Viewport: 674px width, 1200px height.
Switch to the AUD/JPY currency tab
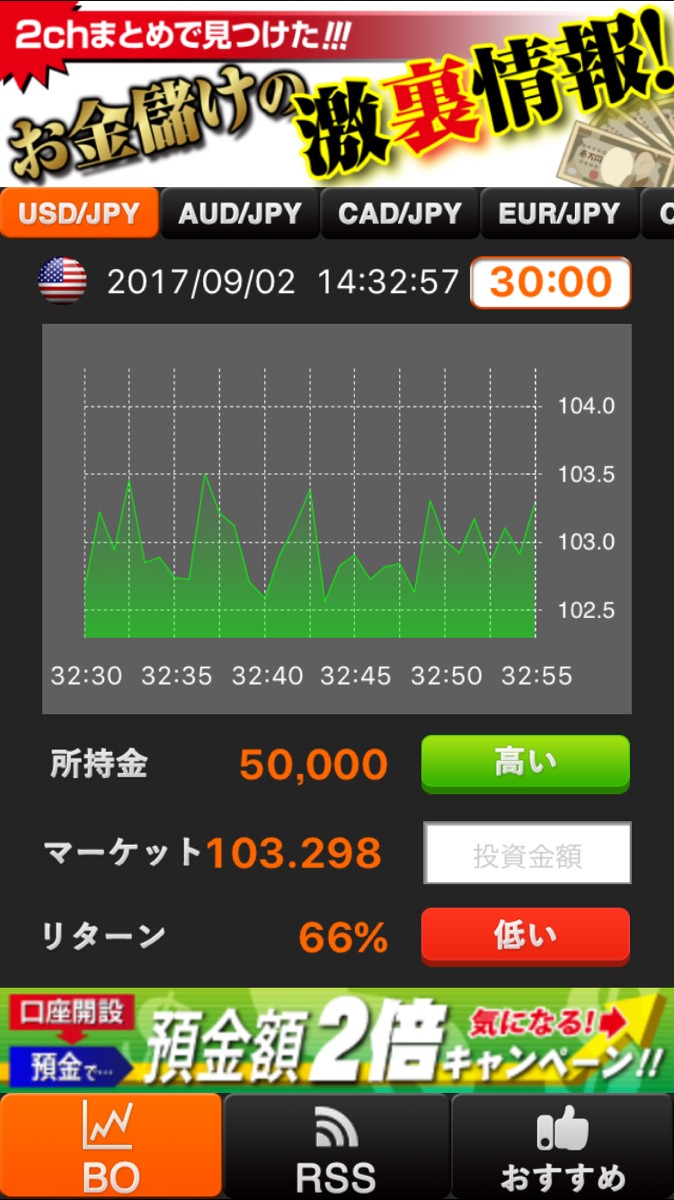coord(240,213)
